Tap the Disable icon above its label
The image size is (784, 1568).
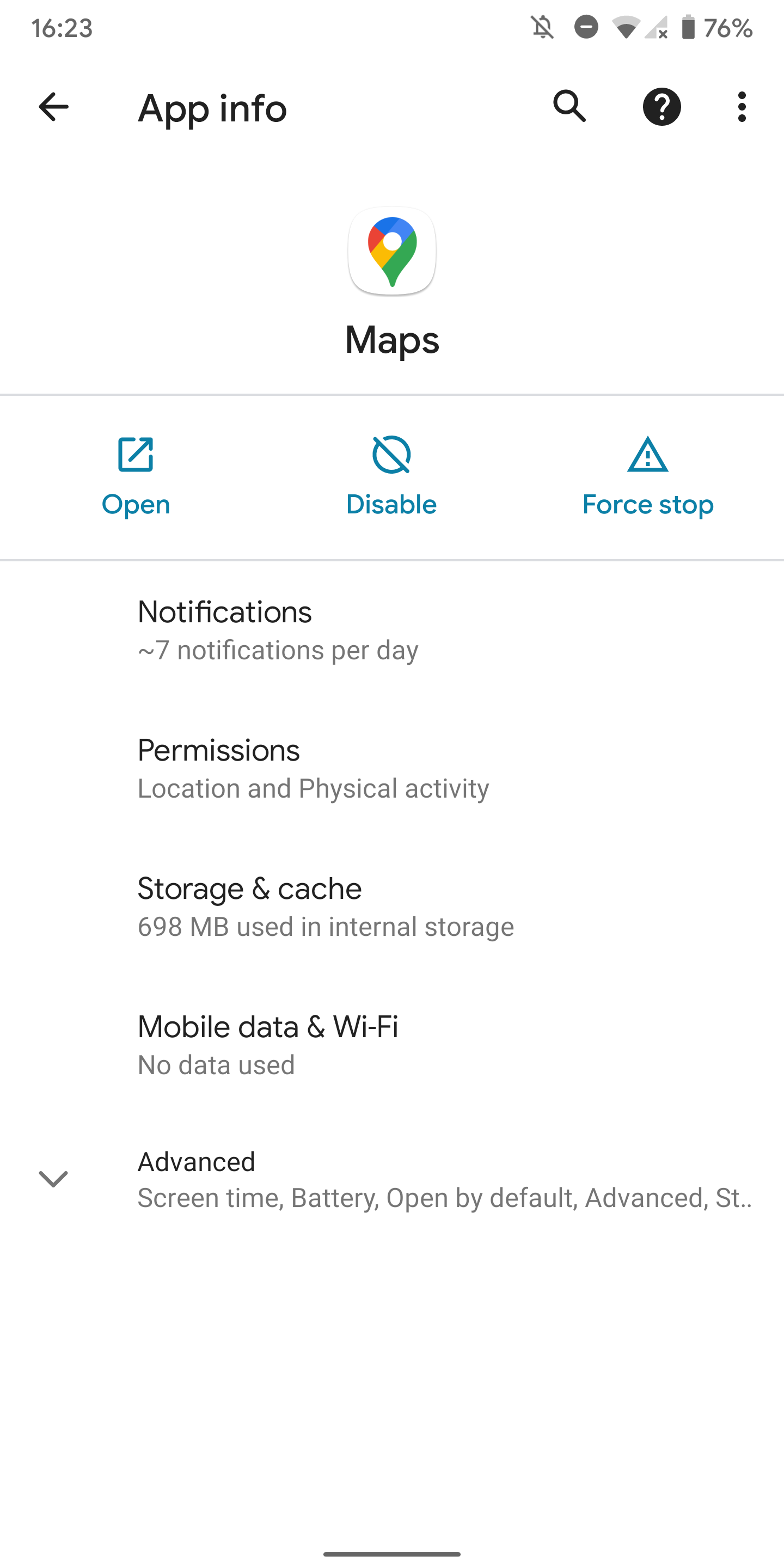click(391, 455)
